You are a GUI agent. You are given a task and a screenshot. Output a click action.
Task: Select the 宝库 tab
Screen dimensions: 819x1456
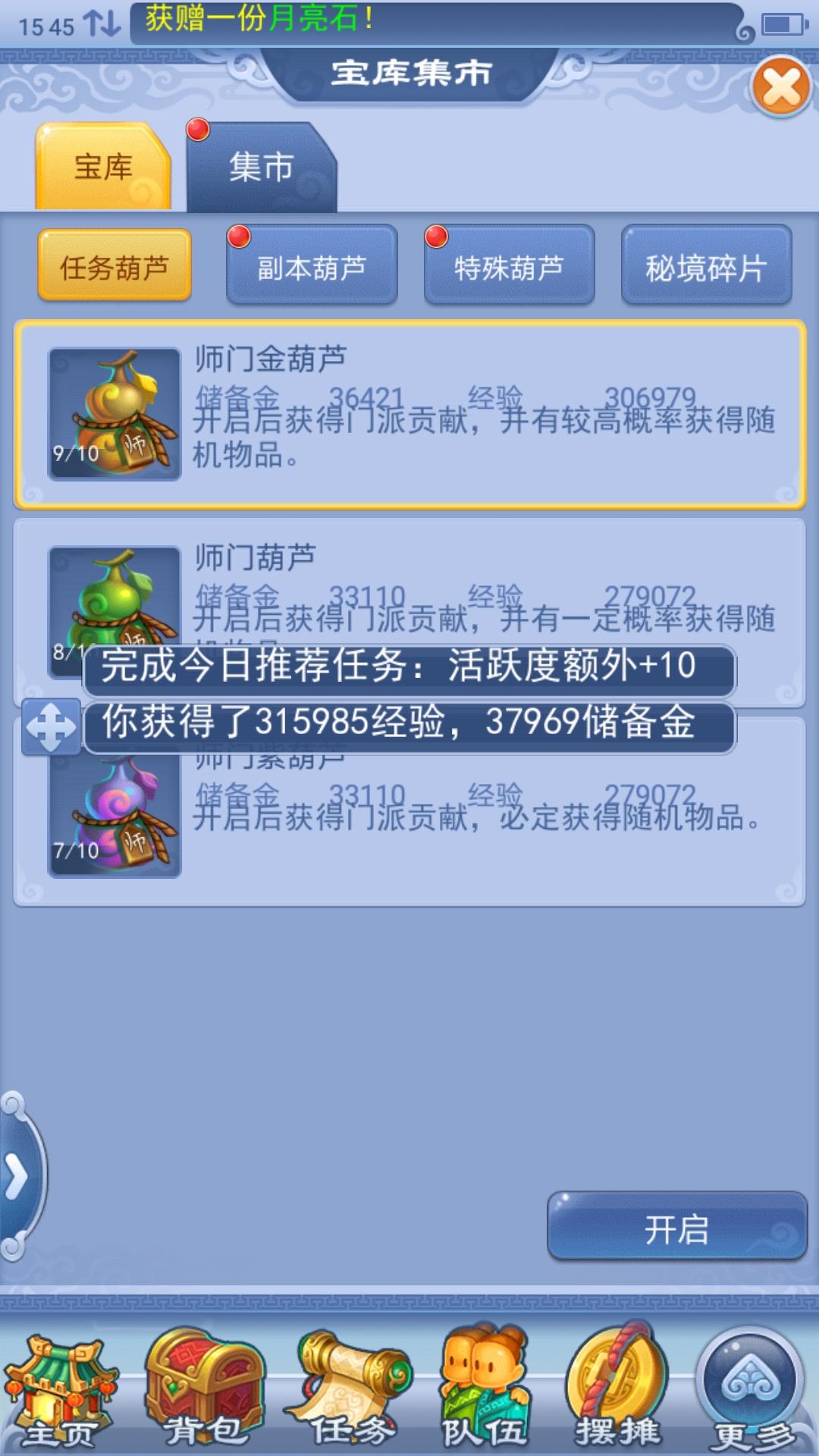(103, 168)
